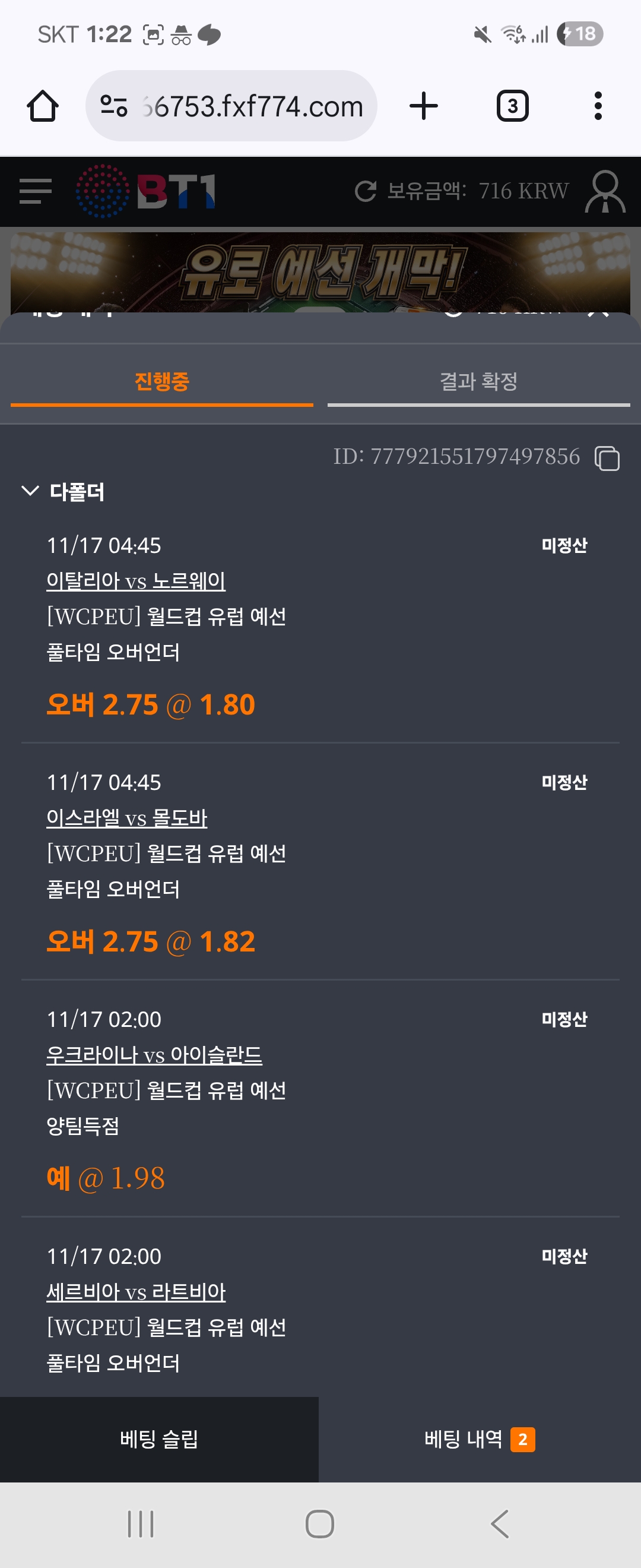This screenshot has height=1568, width=641.
Task: Switch to the 베팅 슬립 tab
Action: 158,1439
